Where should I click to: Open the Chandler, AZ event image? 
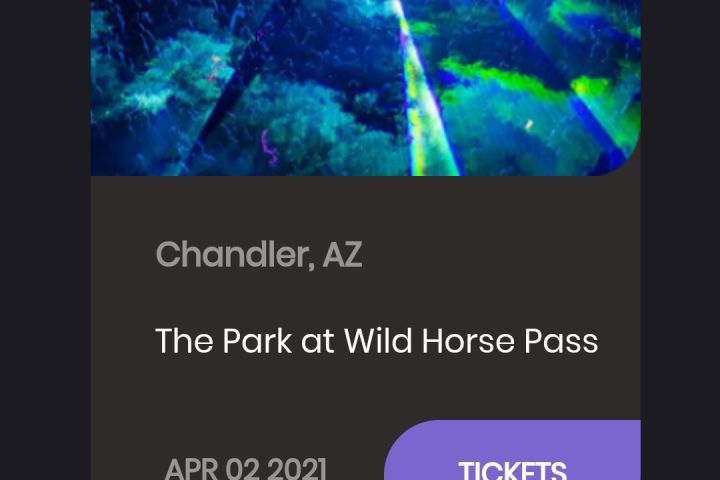365,88
